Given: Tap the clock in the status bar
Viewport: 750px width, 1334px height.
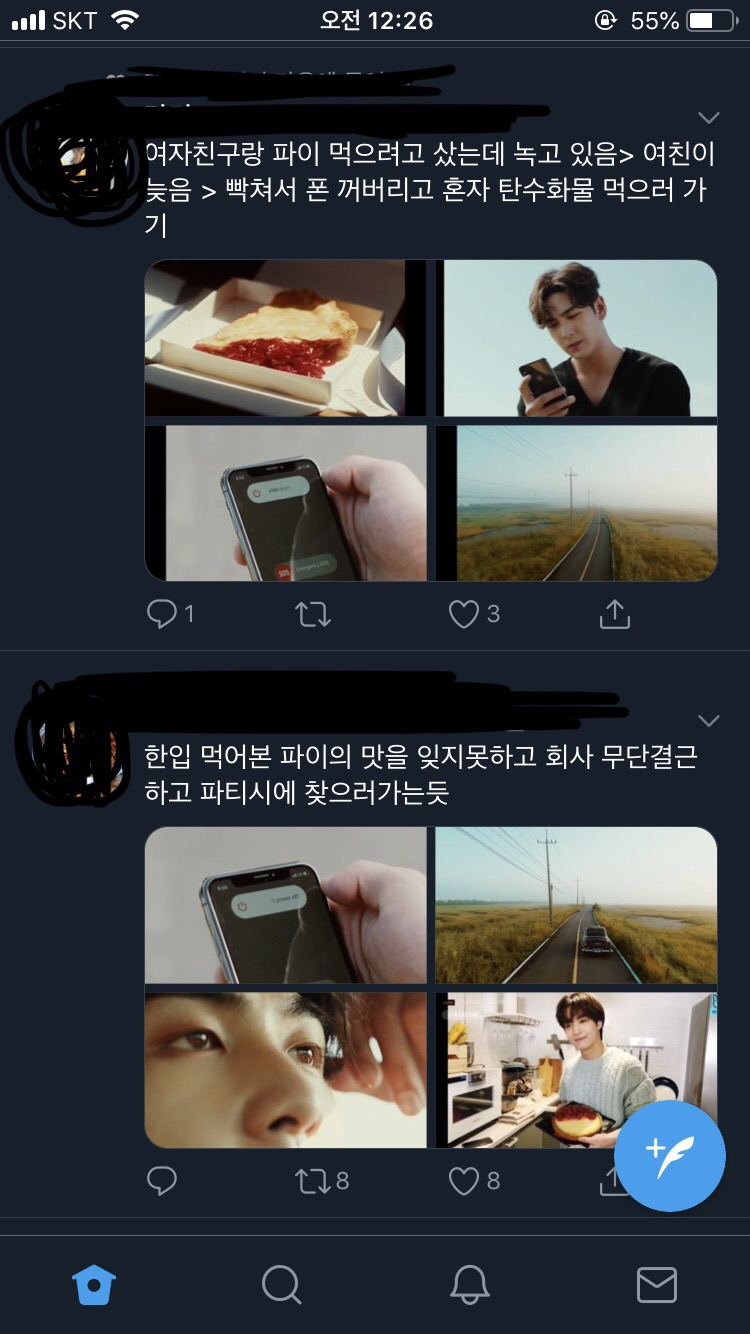Looking at the screenshot, I should 375,20.
